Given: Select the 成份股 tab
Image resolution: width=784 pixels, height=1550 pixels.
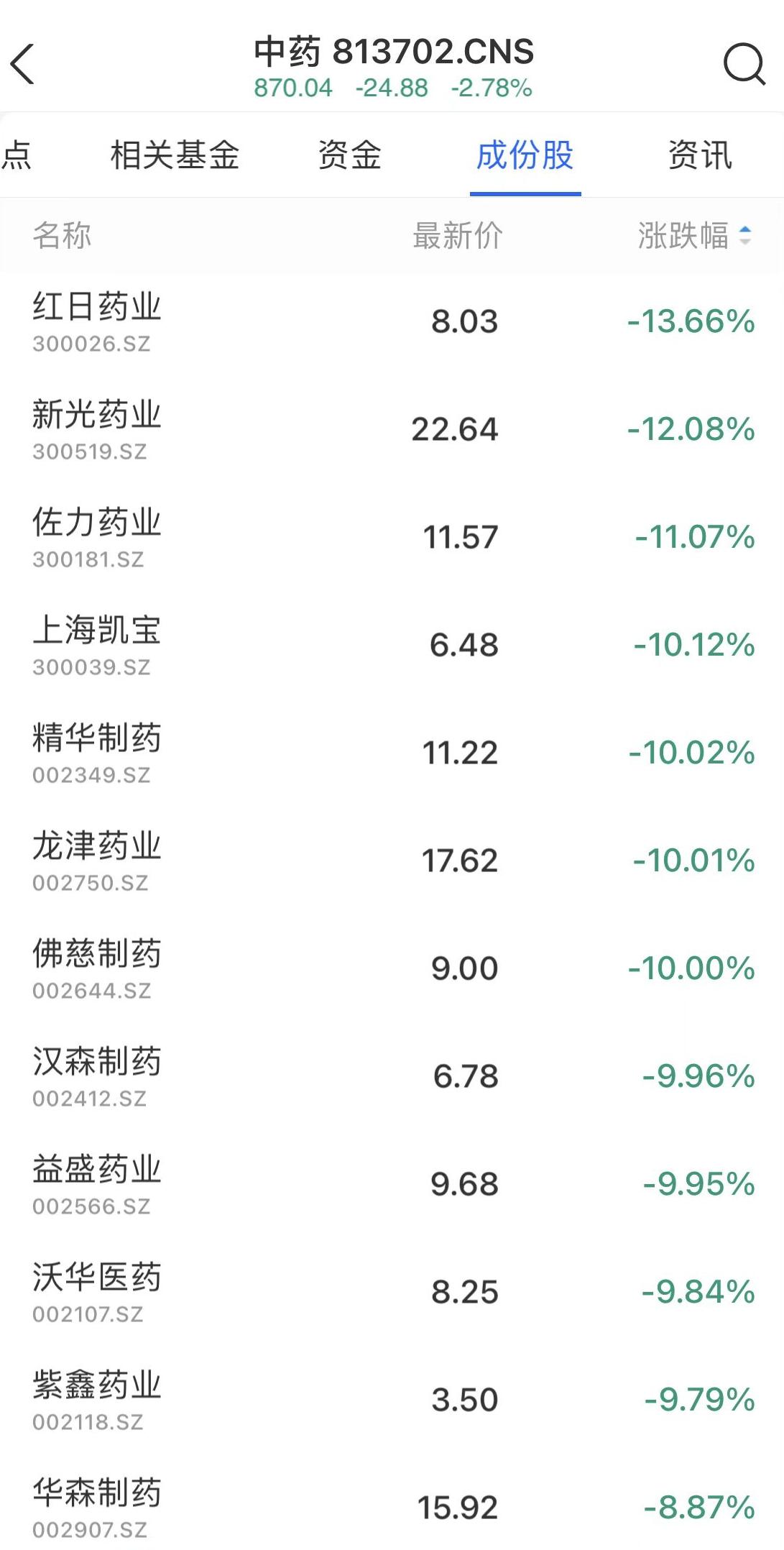Looking at the screenshot, I should coord(525,155).
